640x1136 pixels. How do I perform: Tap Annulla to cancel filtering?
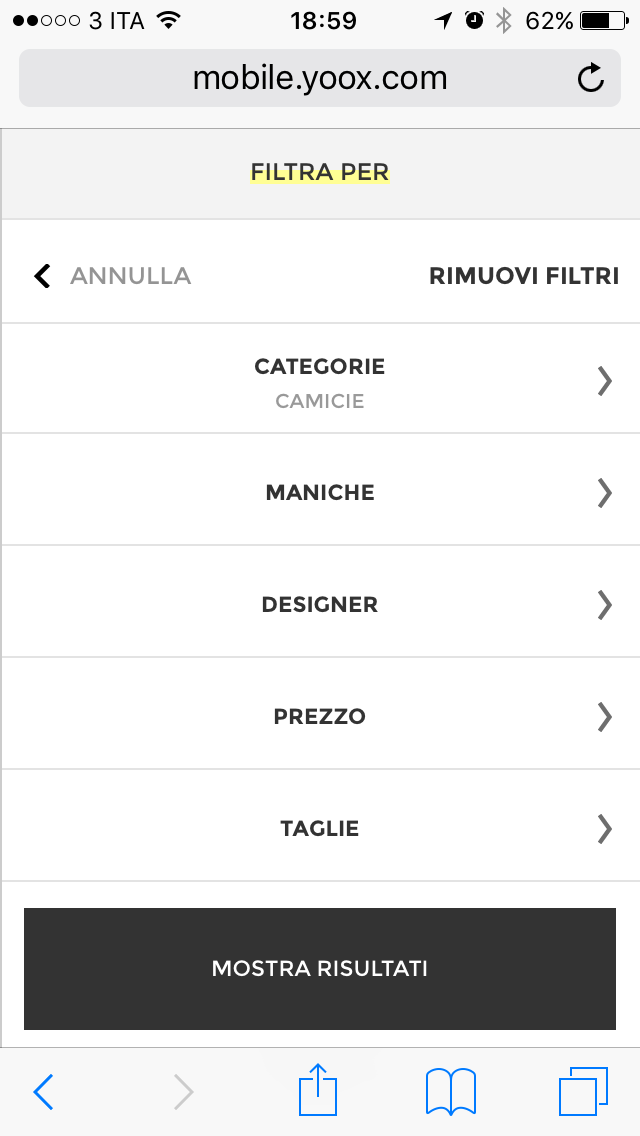(x=112, y=276)
